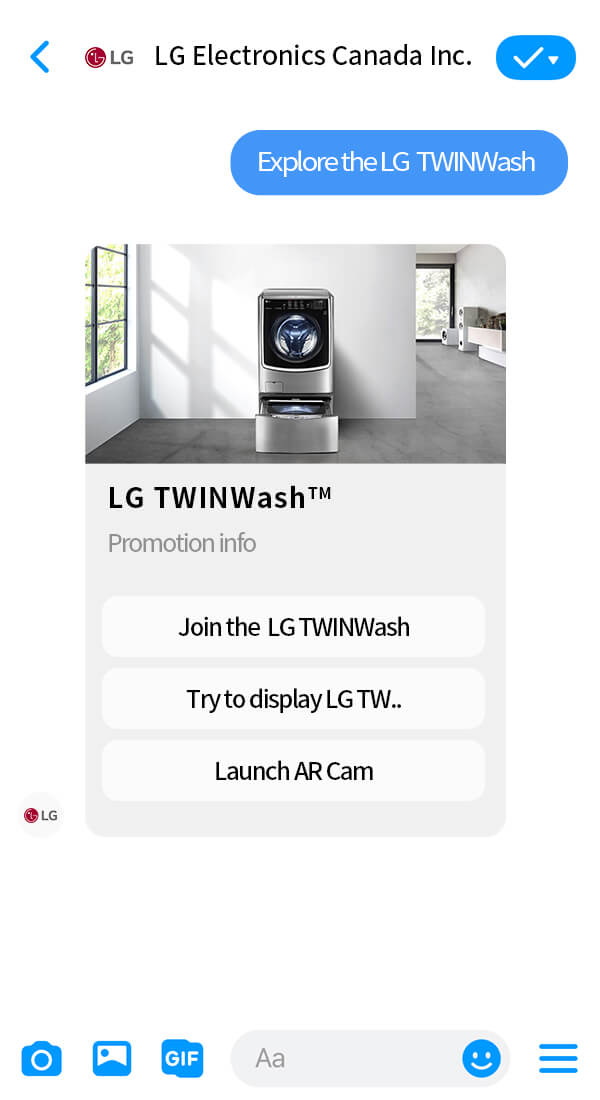Select Try to display LG TW.. option
The image size is (600, 1100).
click(294, 699)
